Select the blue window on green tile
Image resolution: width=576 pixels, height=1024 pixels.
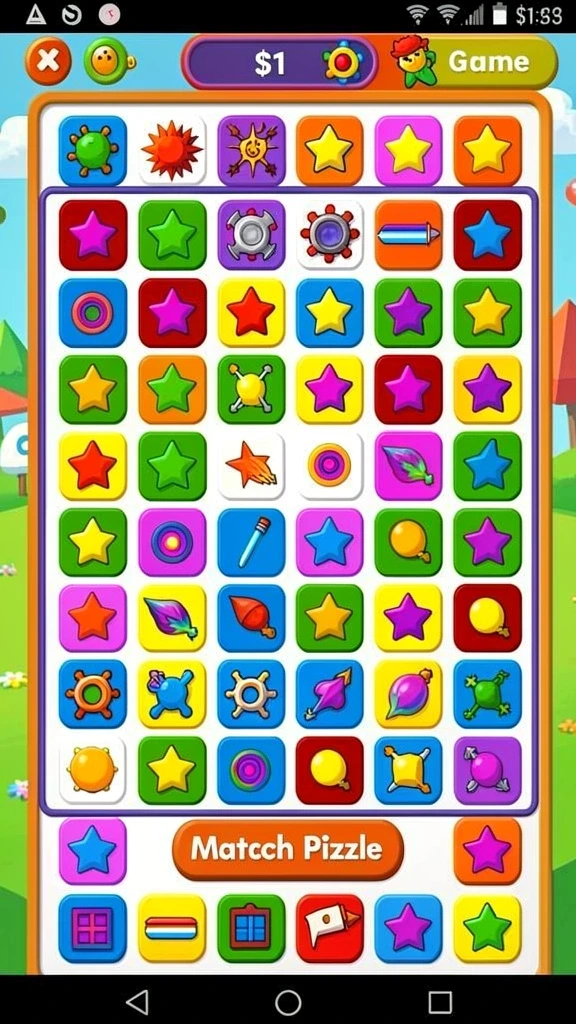coord(251,928)
